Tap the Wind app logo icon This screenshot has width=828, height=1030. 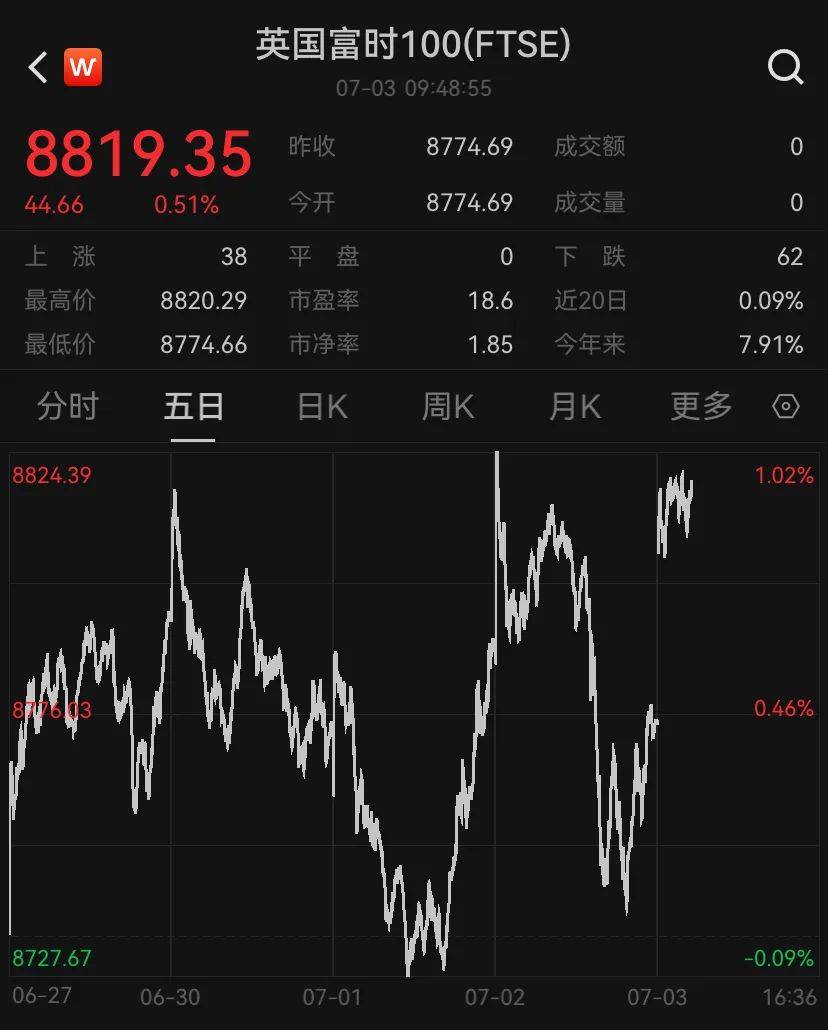(81, 66)
